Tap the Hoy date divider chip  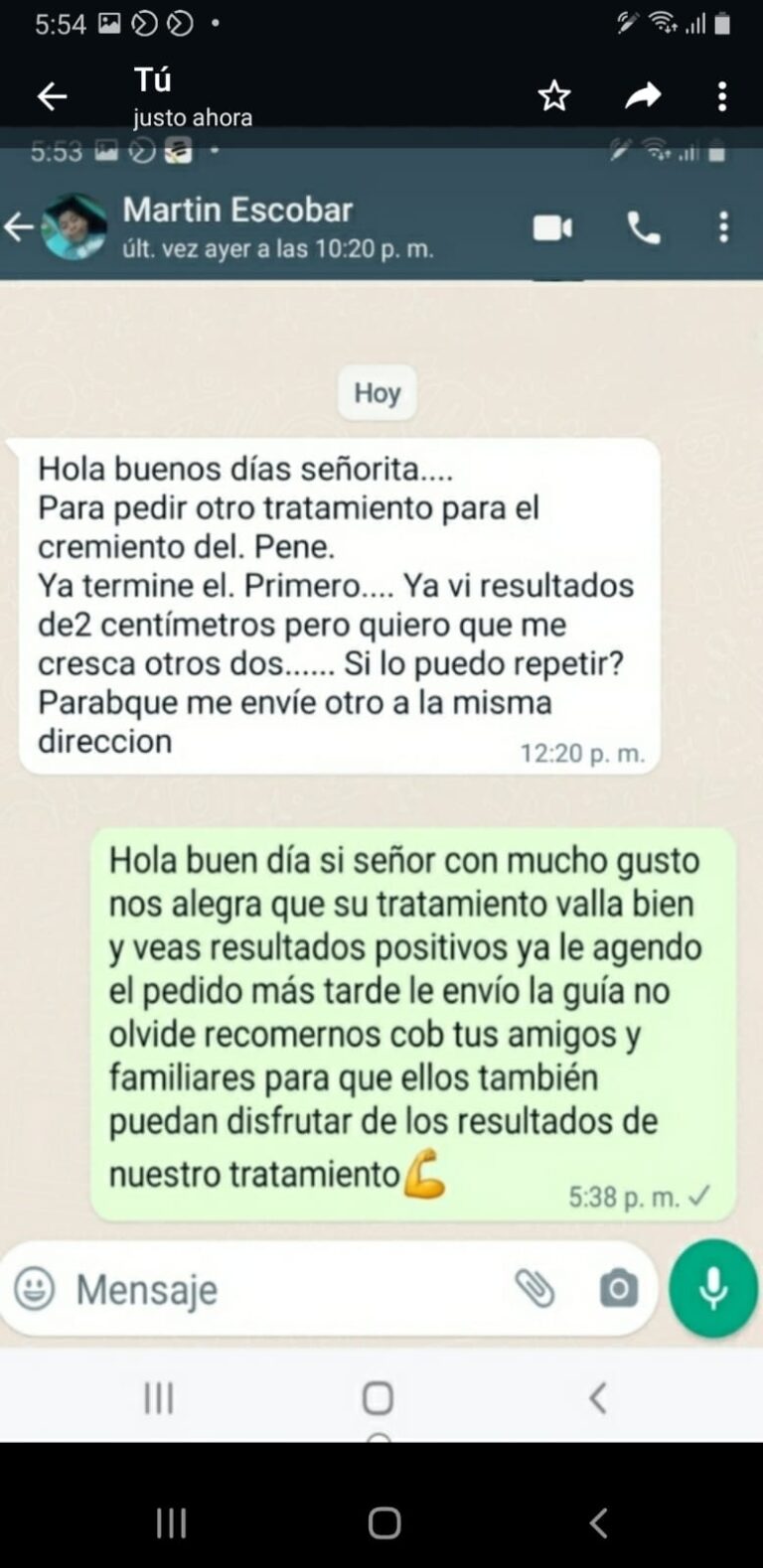point(377,392)
